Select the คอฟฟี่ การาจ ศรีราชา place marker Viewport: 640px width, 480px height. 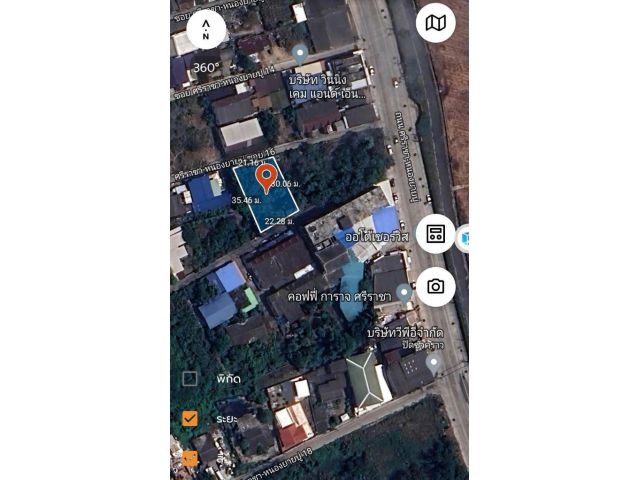403,292
